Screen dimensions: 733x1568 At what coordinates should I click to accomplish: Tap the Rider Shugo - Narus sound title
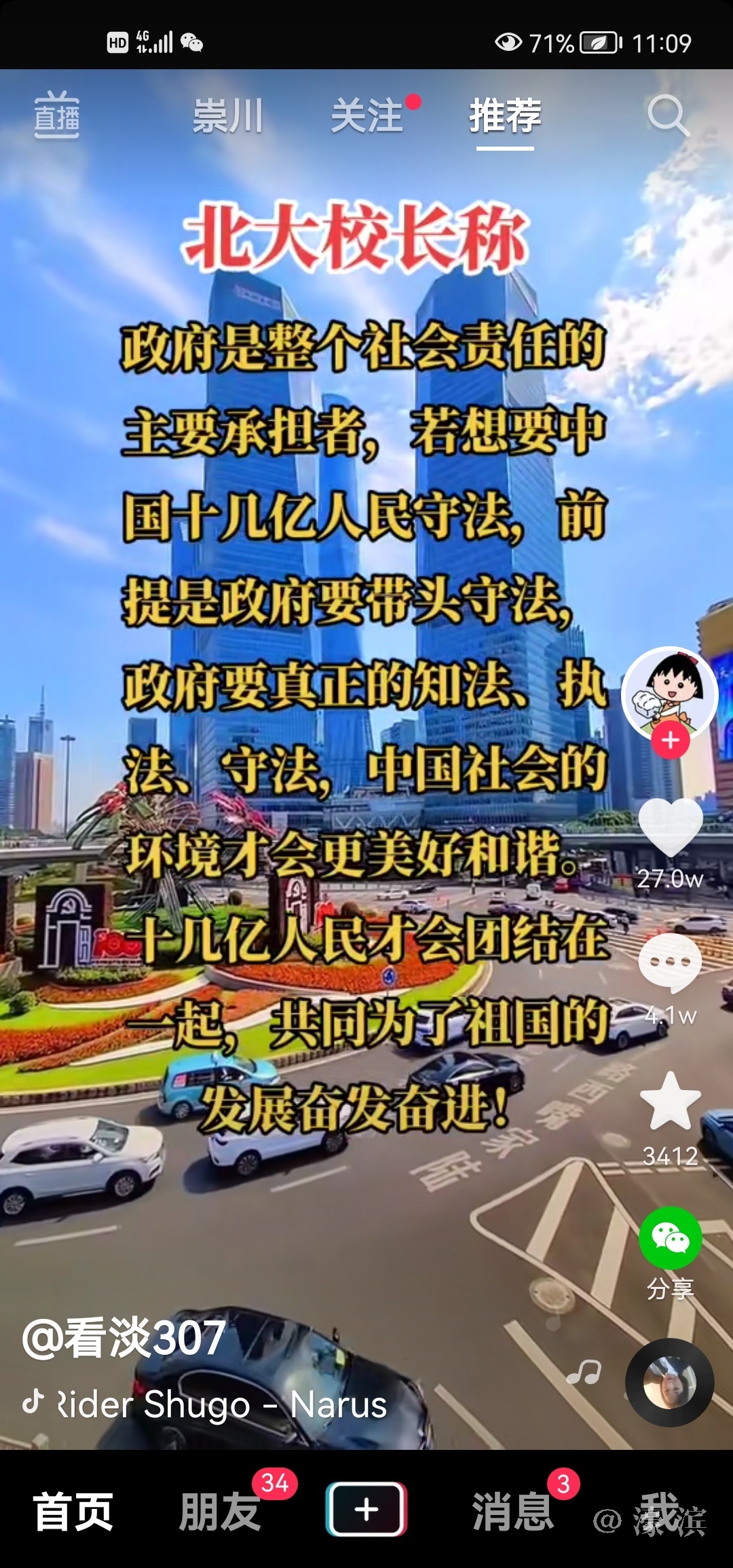tap(221, 1404)
